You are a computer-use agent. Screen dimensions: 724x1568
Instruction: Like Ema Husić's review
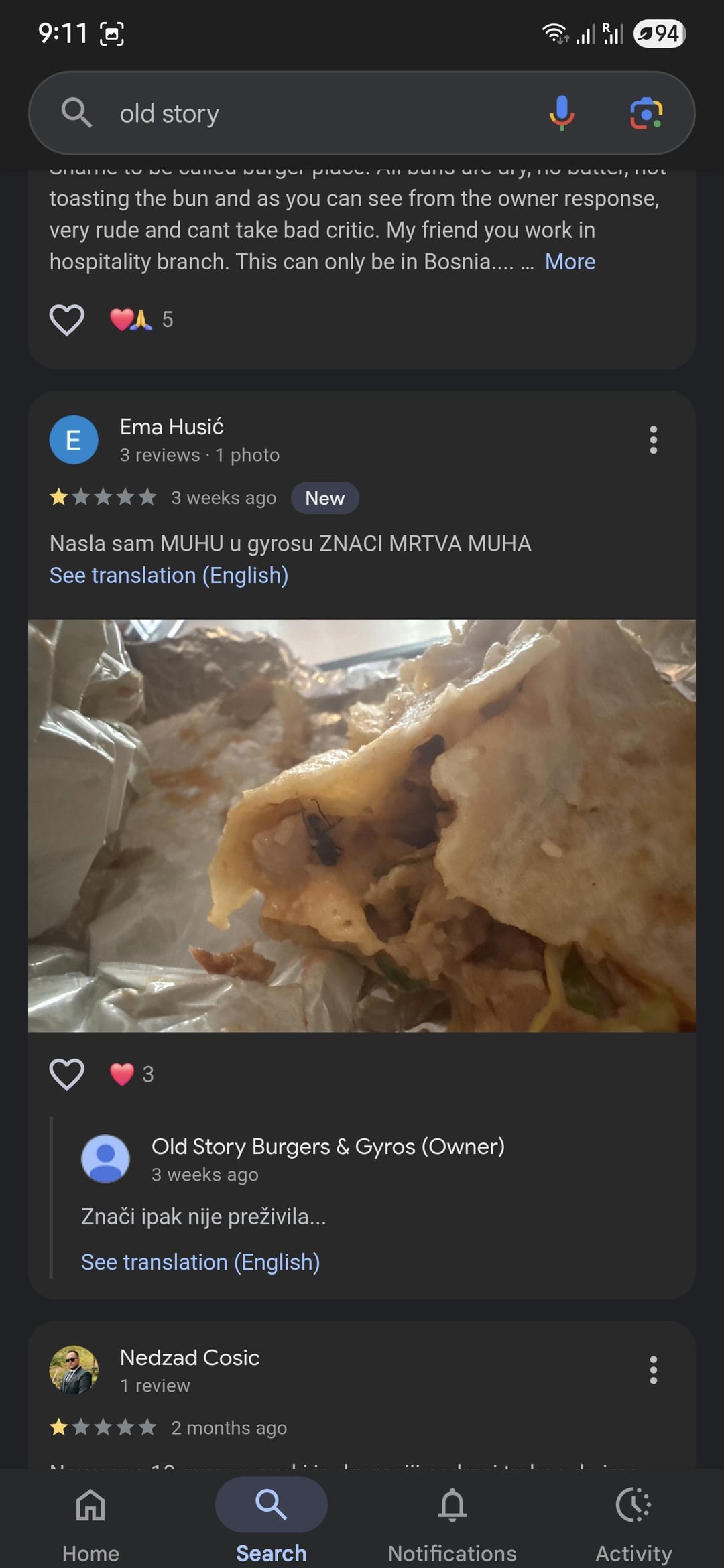[x=67, y=1074]
